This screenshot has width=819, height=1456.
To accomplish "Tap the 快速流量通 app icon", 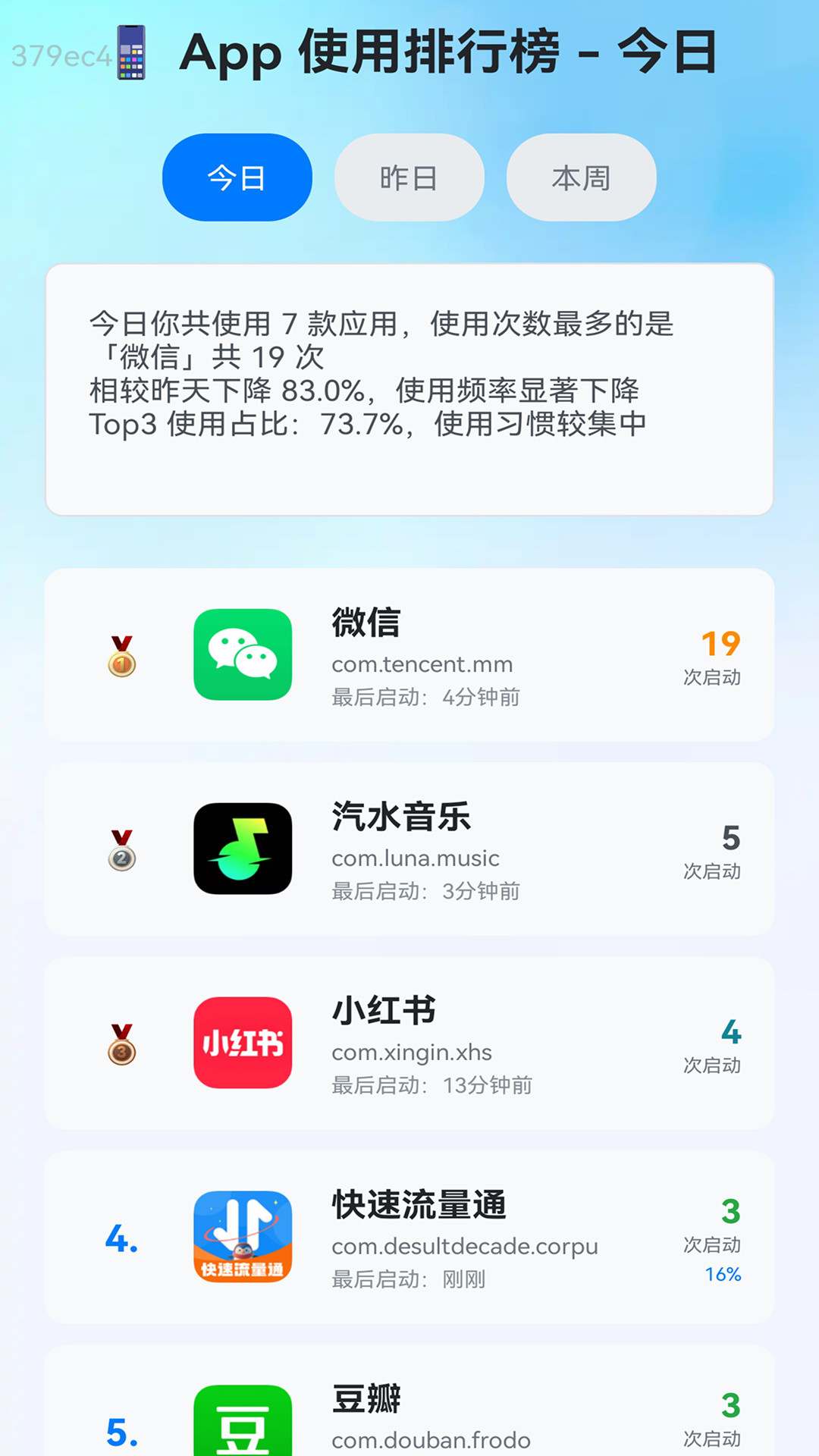I will [x=242, y=1236].
